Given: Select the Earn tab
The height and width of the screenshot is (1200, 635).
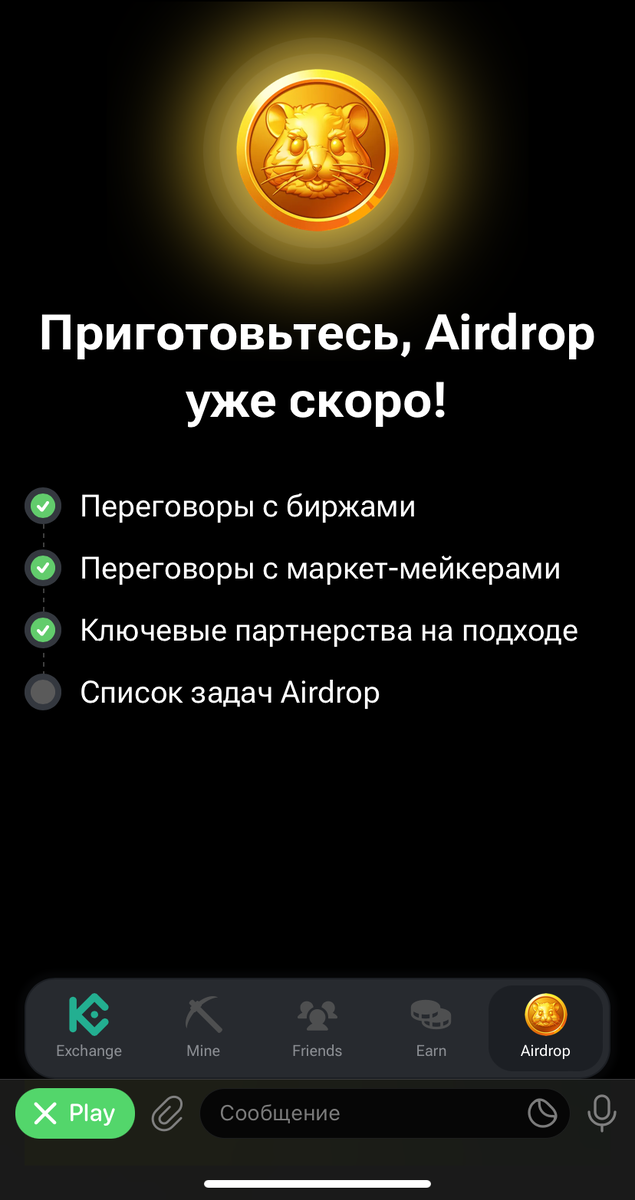Looking at the screenshot, I should tap(431, 1027).
